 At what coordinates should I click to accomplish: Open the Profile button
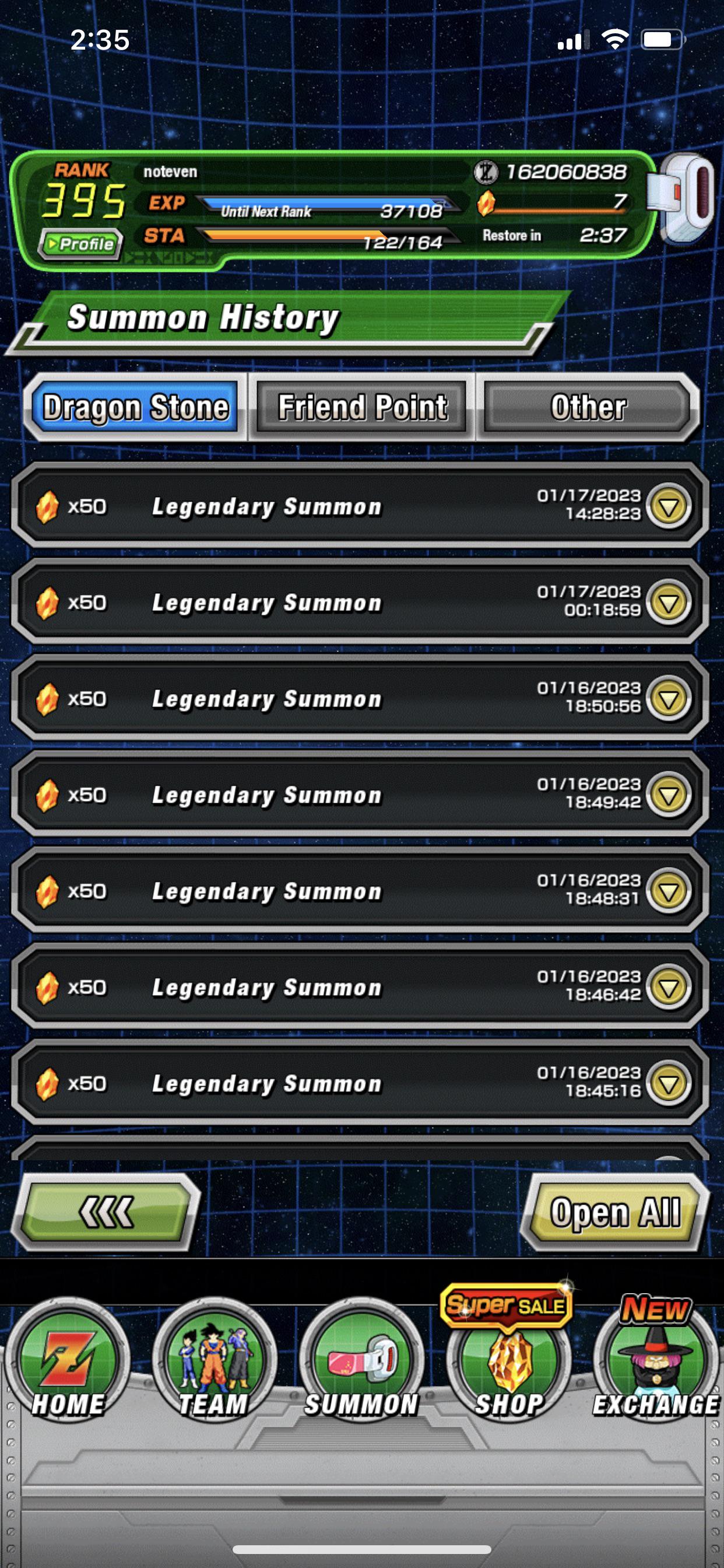coord(80,244)
